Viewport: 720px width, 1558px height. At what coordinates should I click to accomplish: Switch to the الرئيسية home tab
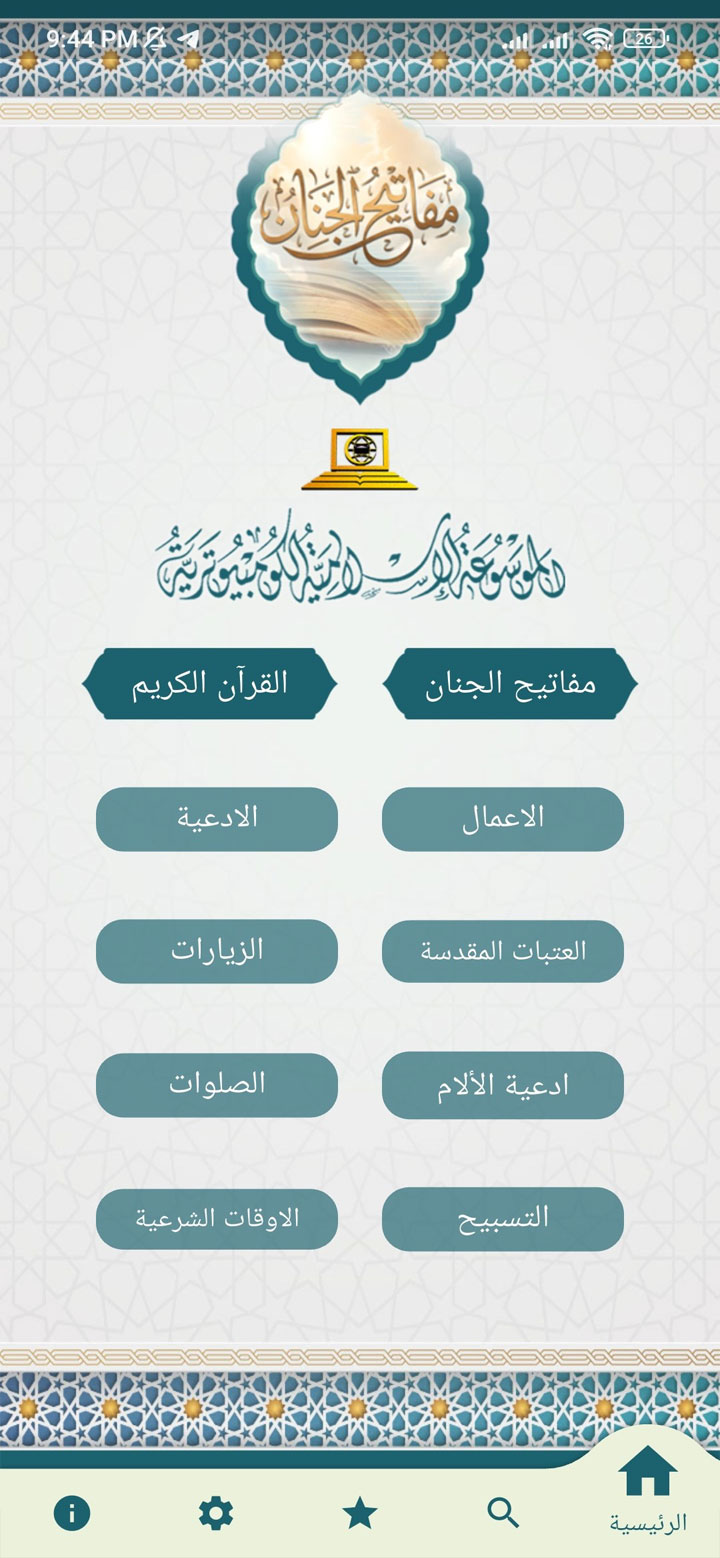point(648,1490)
